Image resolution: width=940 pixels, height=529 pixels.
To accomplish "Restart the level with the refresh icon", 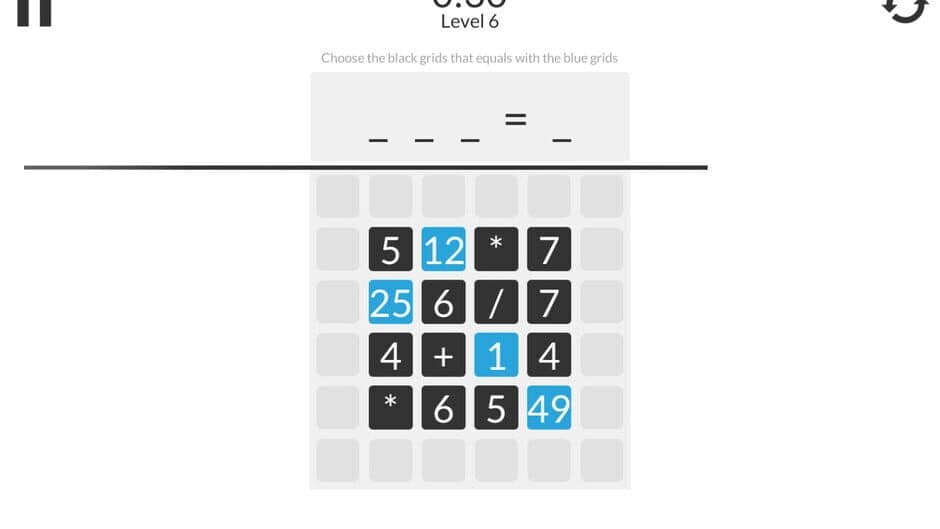I will coord(903,8).
